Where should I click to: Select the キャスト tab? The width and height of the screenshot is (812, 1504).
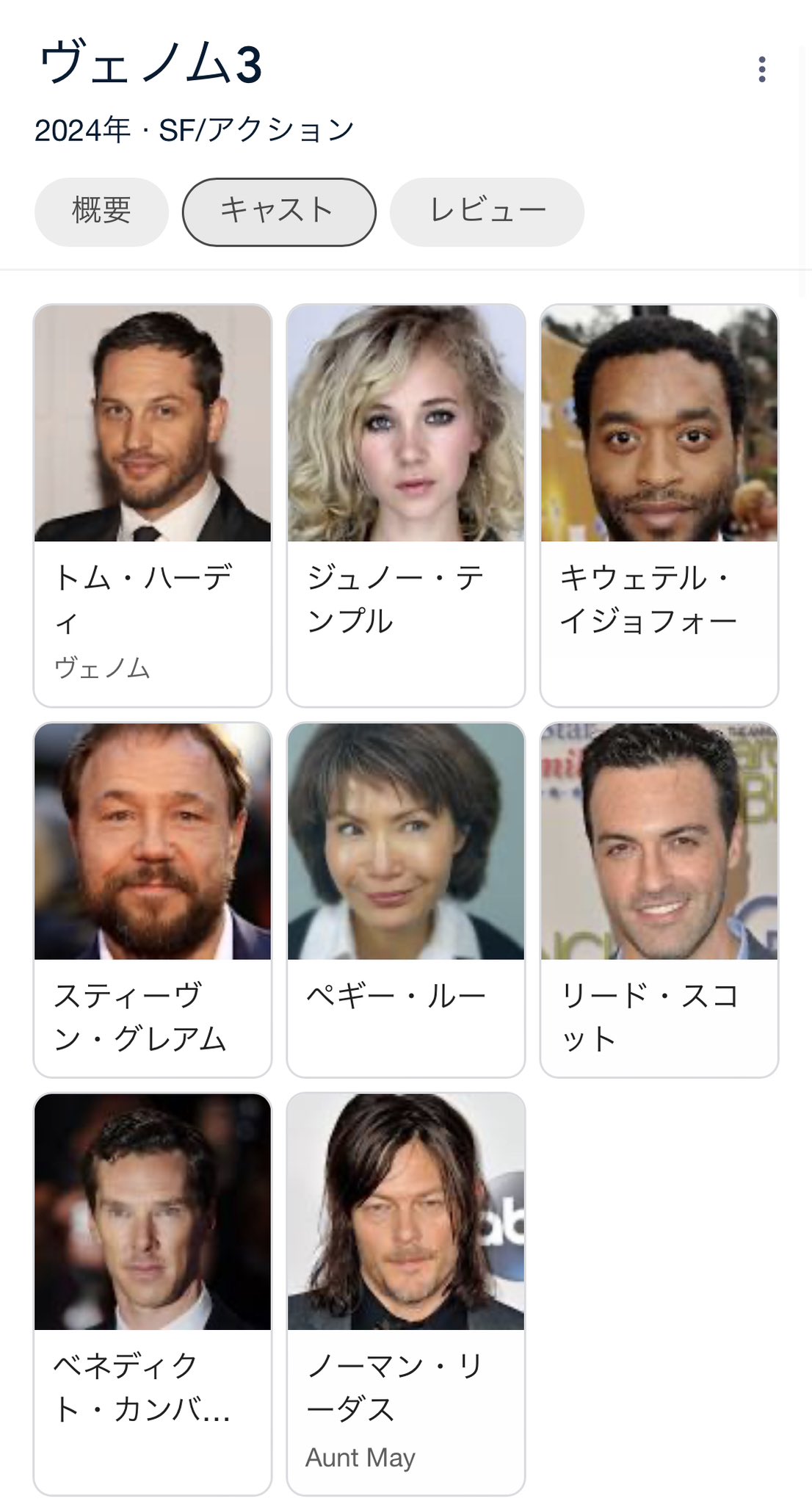click(x=279, y=211)
